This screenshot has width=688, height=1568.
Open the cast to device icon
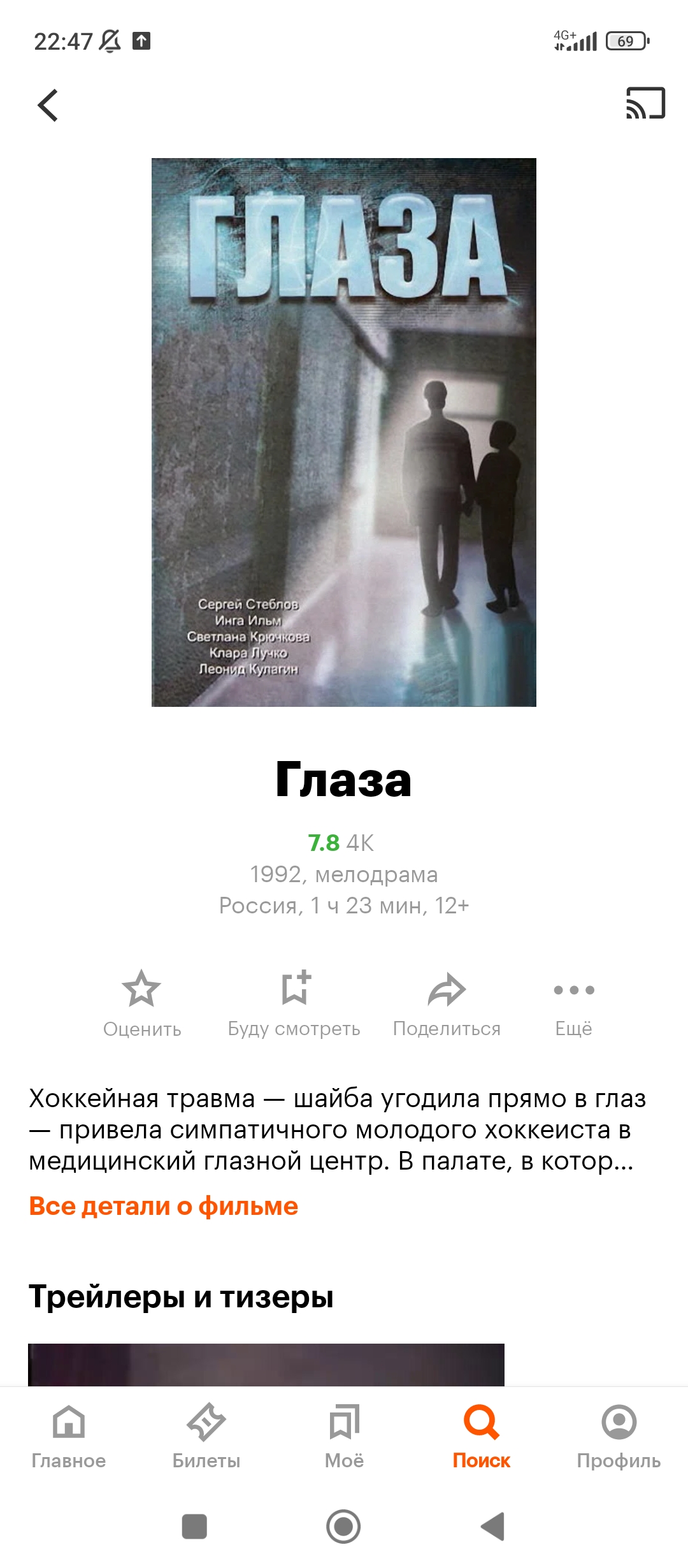coord(645,103)
